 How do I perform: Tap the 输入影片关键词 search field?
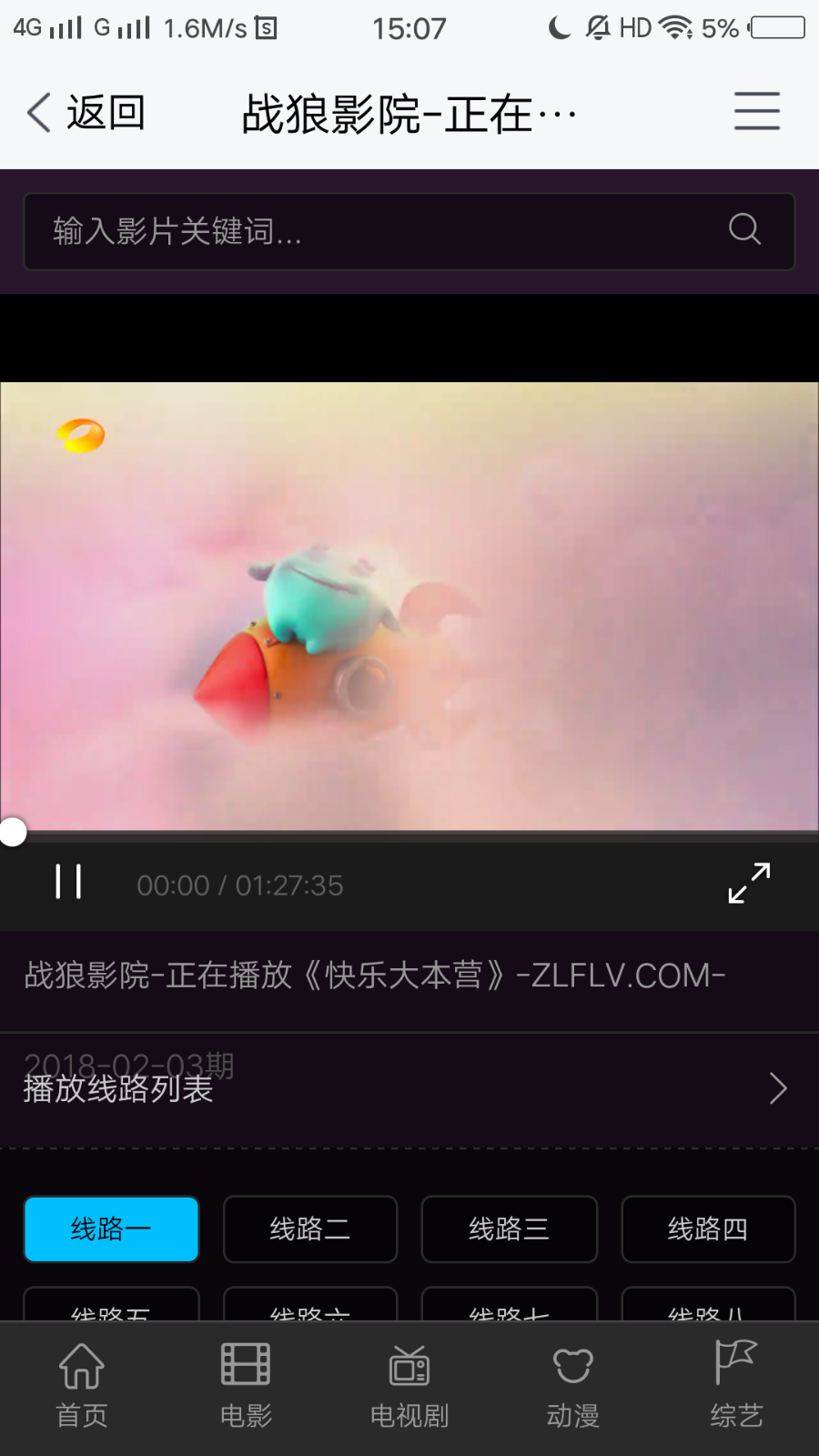click(382, 231)
